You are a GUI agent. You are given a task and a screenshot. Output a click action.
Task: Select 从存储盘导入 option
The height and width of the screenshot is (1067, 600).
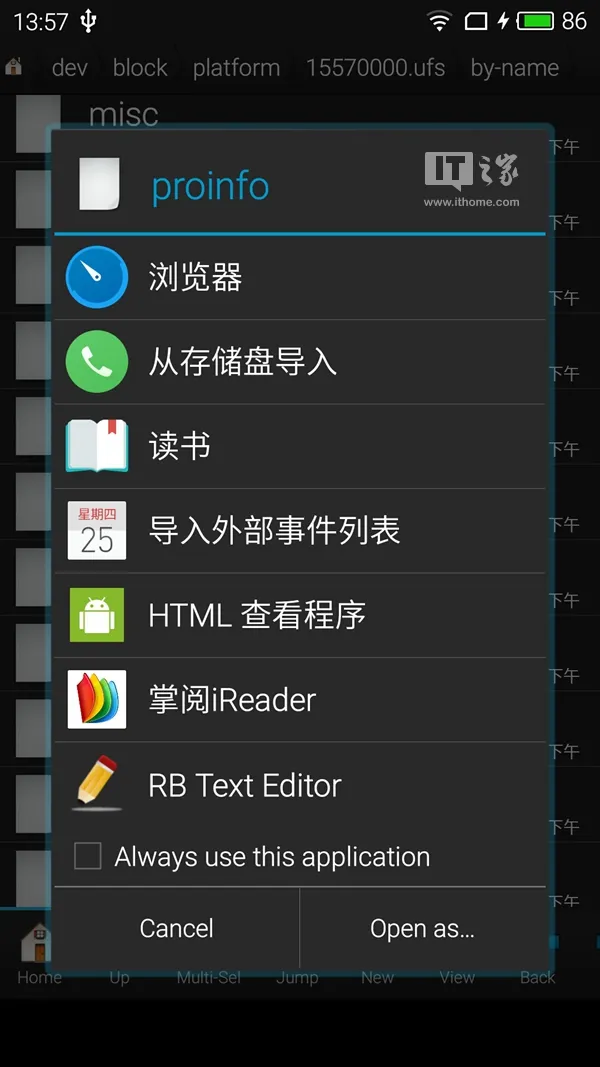(x=300, y=361)
